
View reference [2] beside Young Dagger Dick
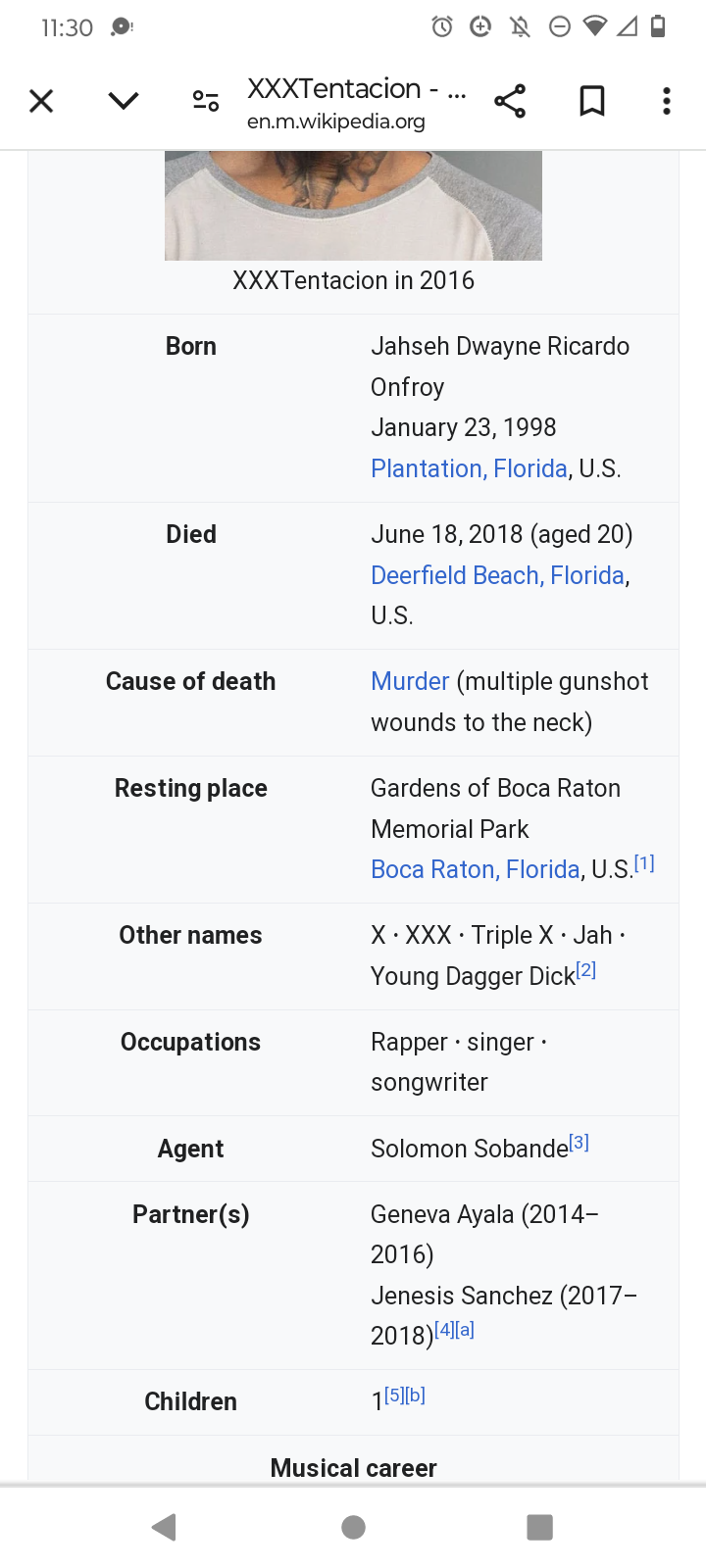[586, 970]
